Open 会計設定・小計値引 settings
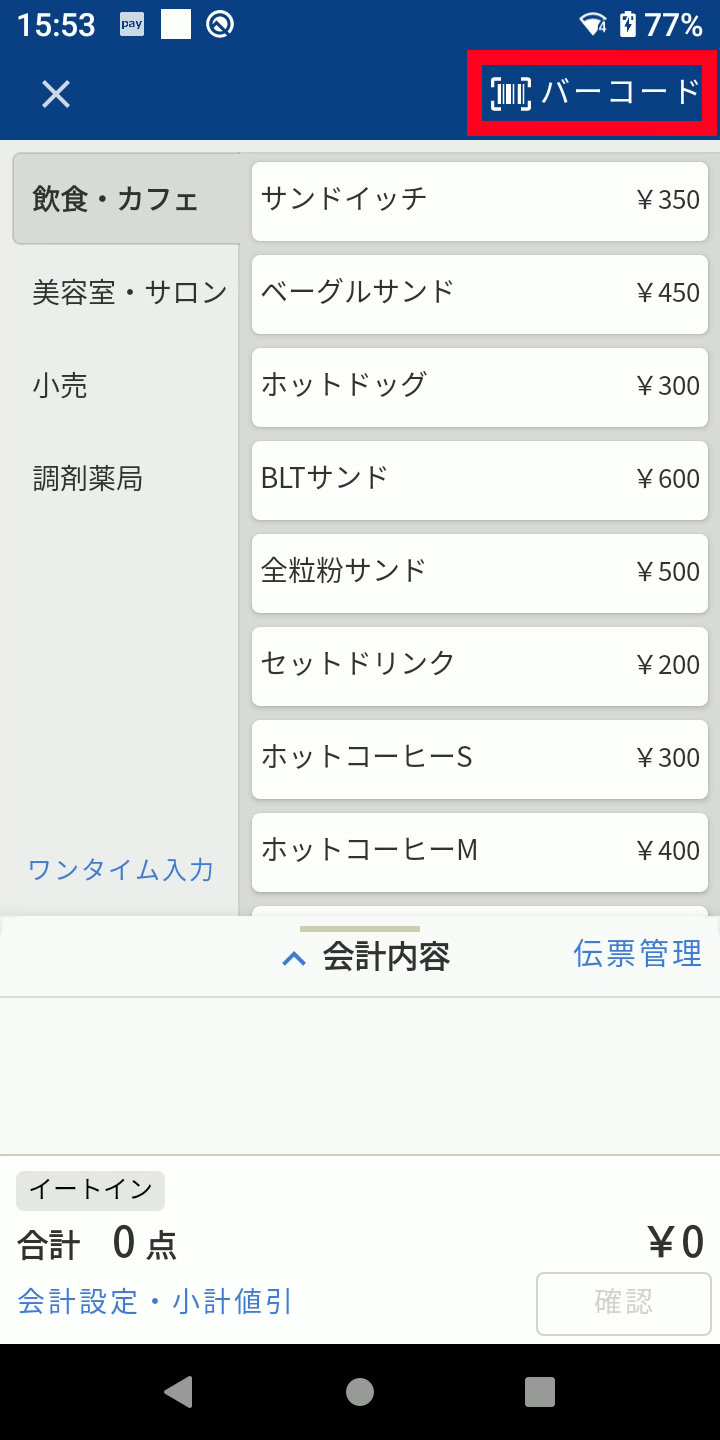Screen dimensions: 720x1440 pos(153,1302)
